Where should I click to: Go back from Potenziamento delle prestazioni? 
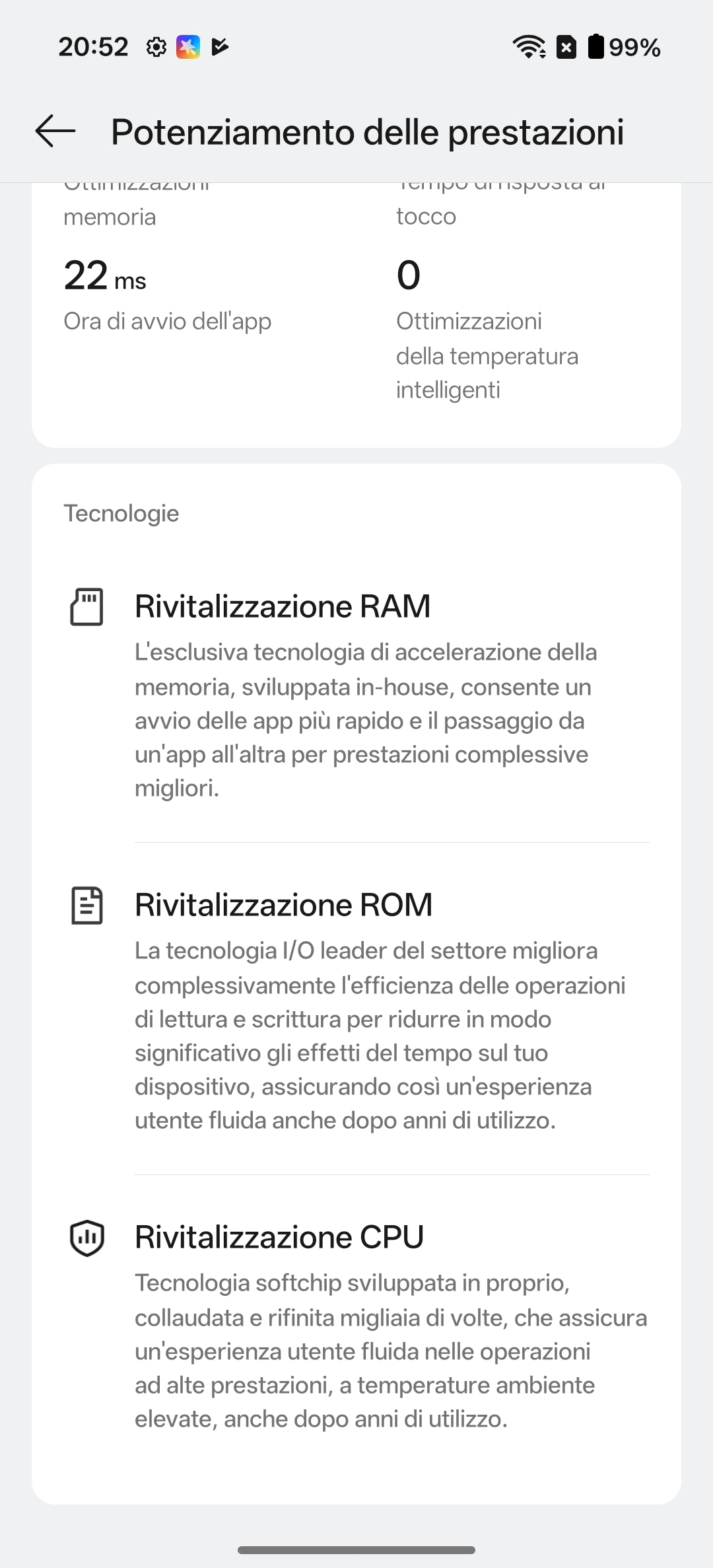pos(55,131)
